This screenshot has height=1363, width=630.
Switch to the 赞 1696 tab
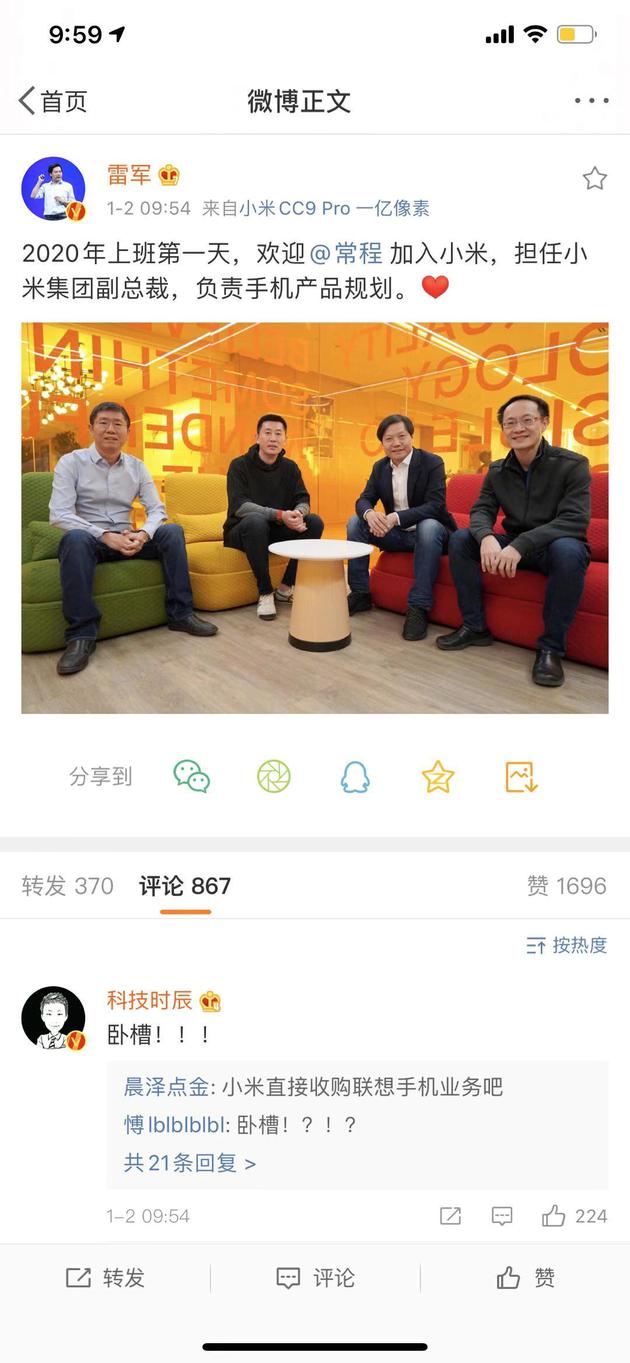pos(566,886)
